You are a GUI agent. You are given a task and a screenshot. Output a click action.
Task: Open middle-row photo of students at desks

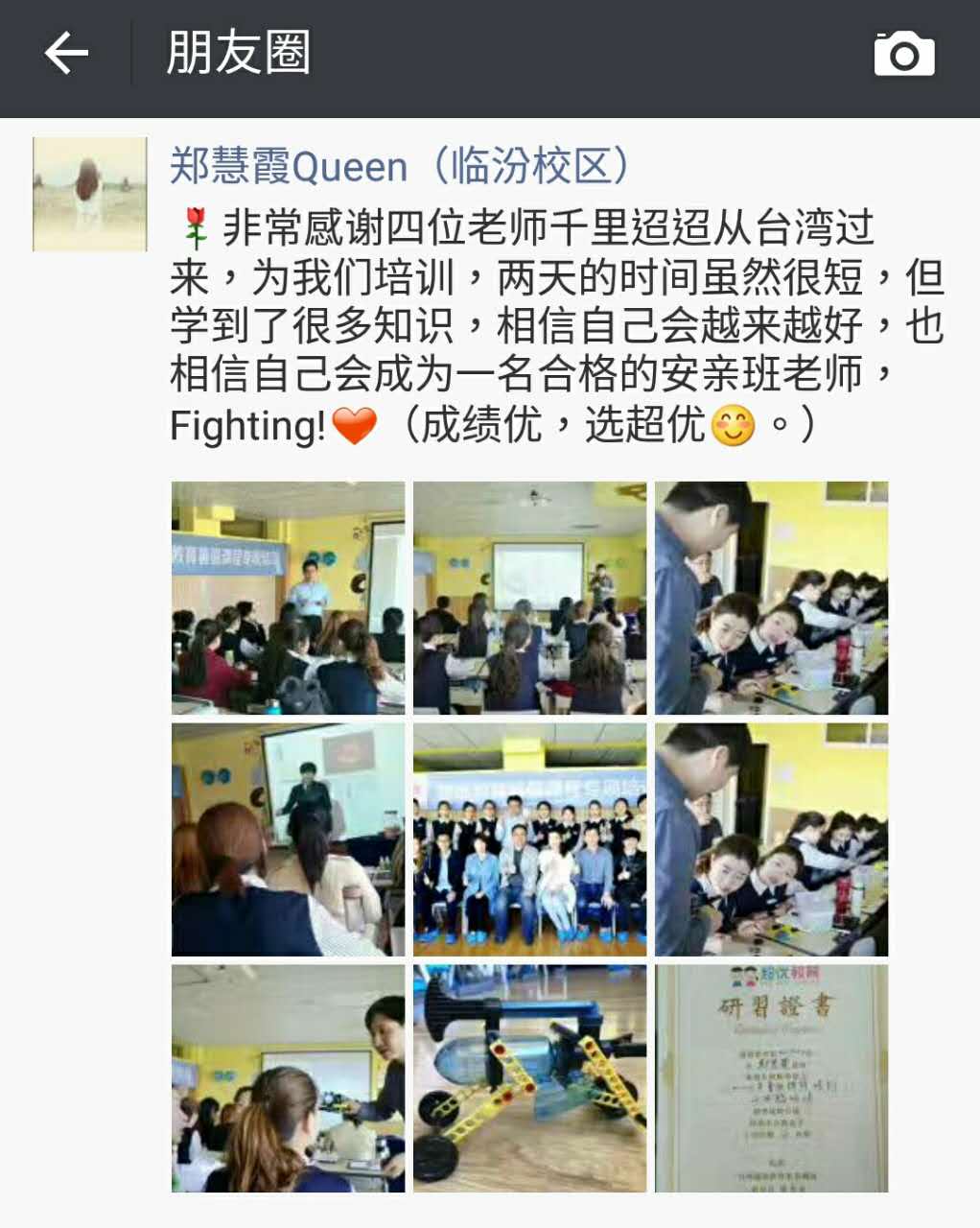[771, 839]
